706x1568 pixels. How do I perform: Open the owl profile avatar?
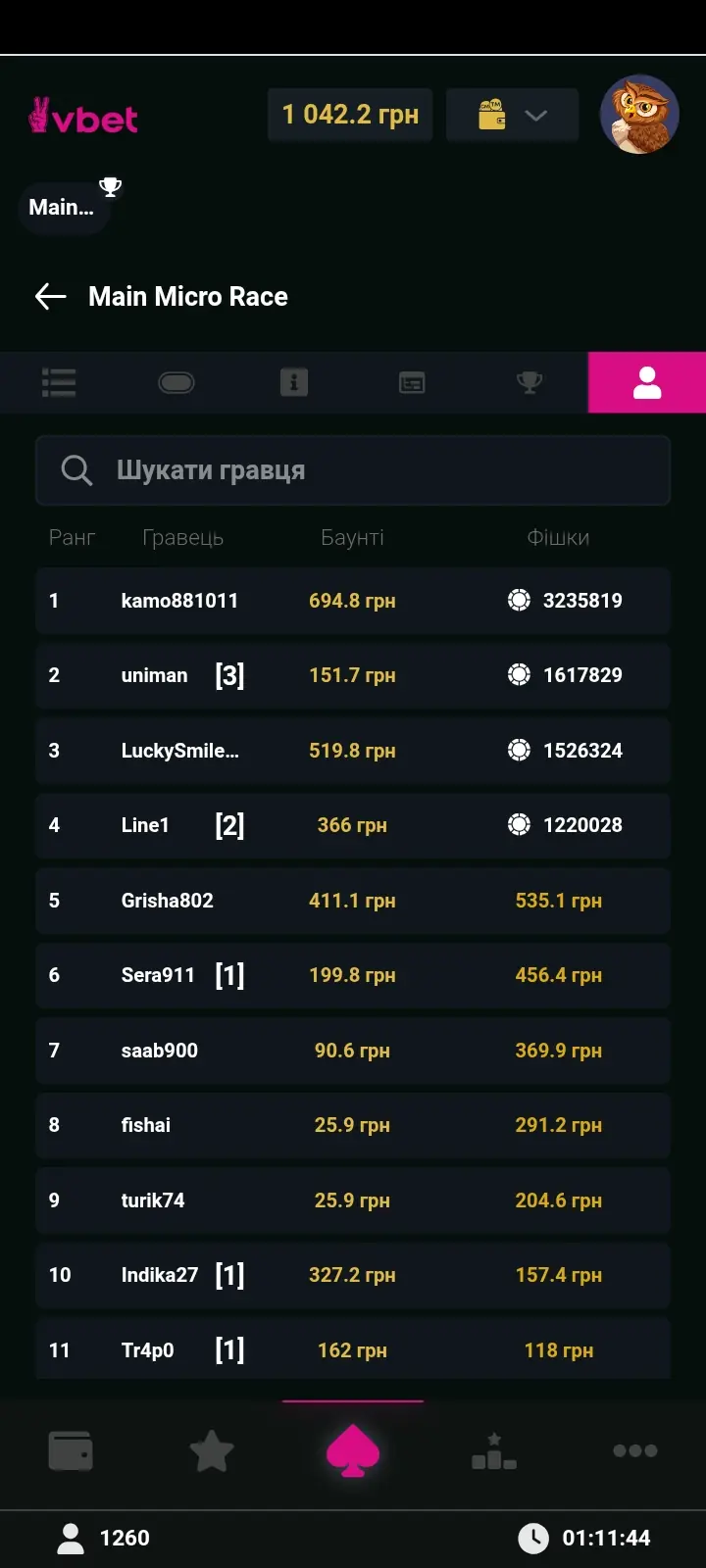coord(639,115)
